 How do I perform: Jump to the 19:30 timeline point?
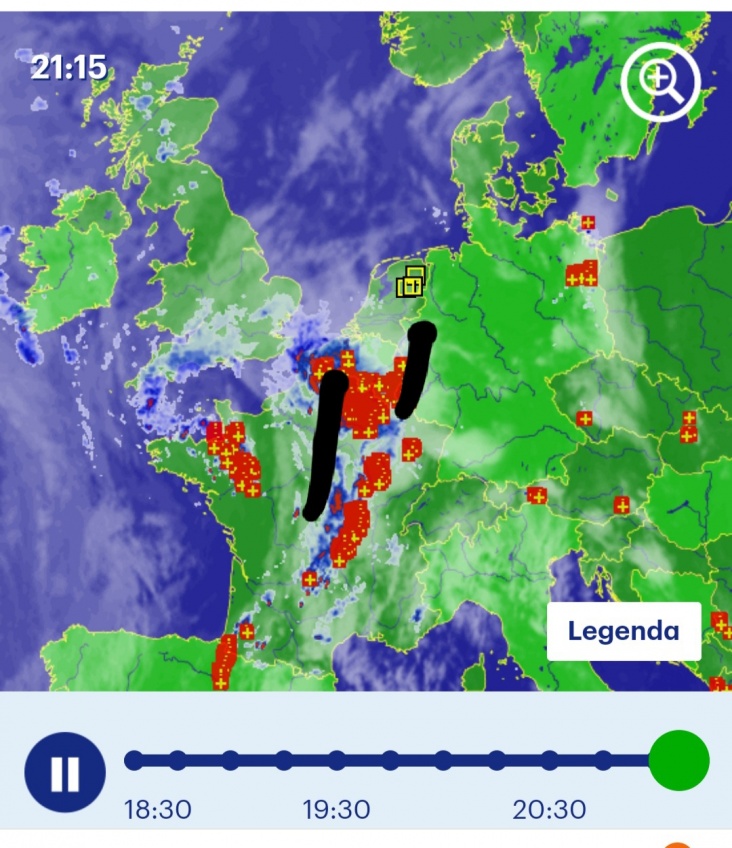[x=337, y=761]
